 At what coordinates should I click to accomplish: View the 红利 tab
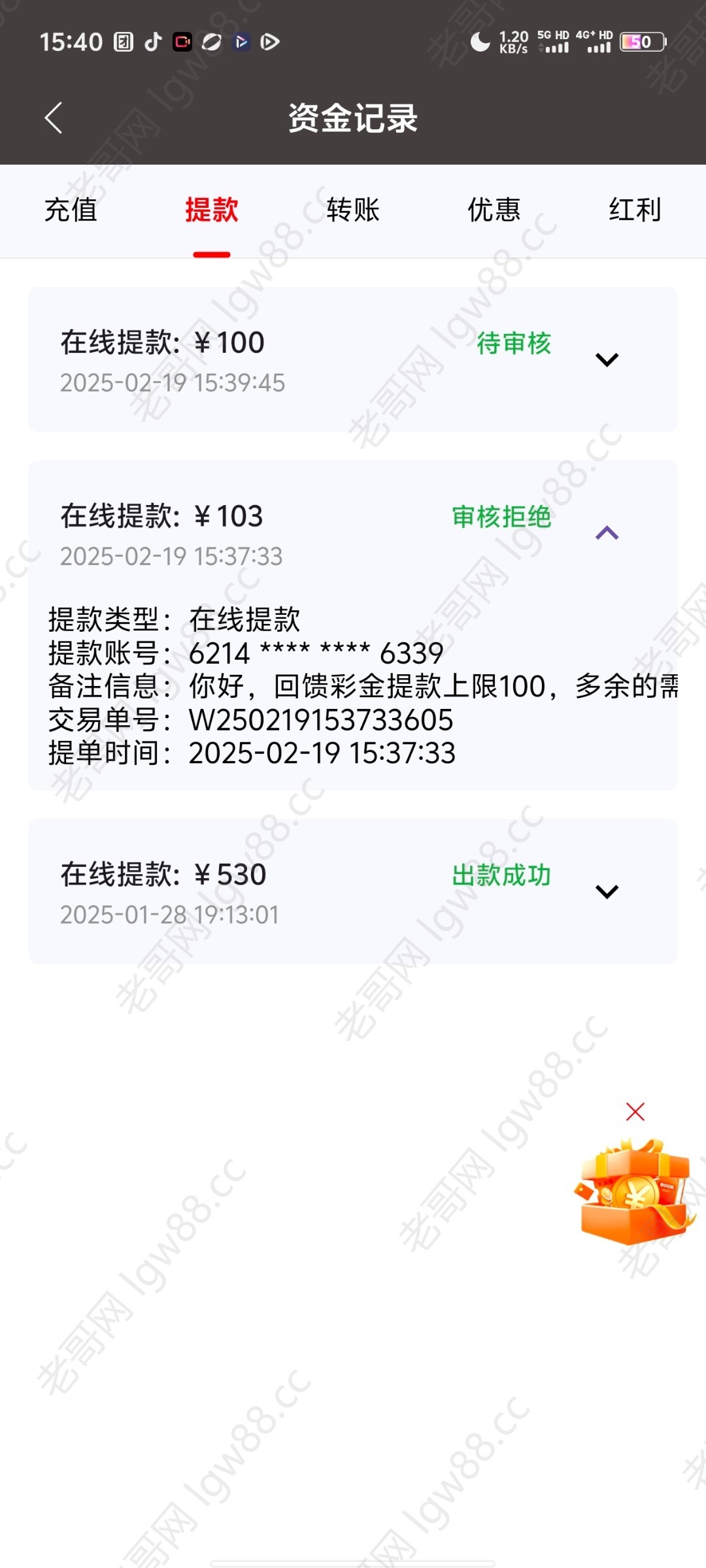[635, 210]
